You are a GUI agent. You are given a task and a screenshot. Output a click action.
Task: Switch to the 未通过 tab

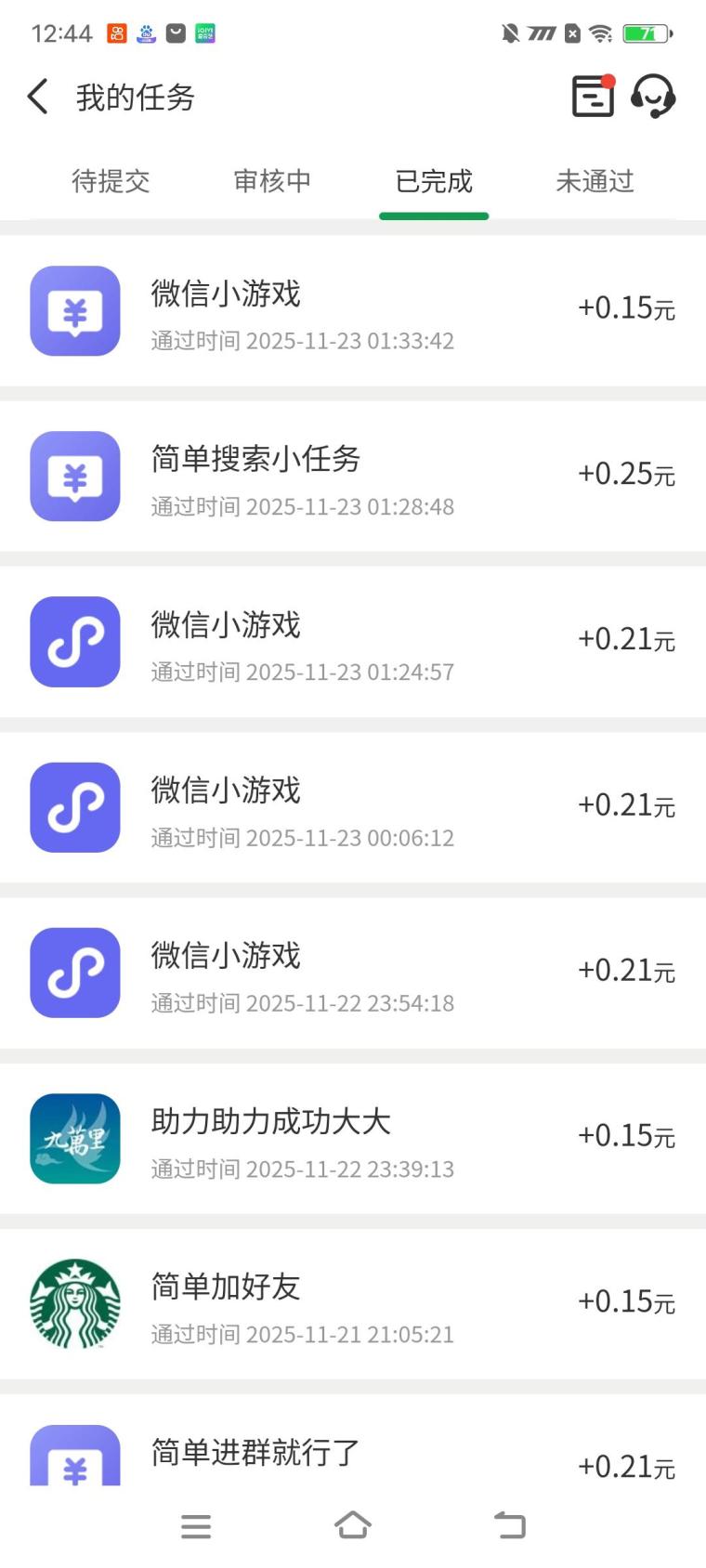[x=595, y=181]
